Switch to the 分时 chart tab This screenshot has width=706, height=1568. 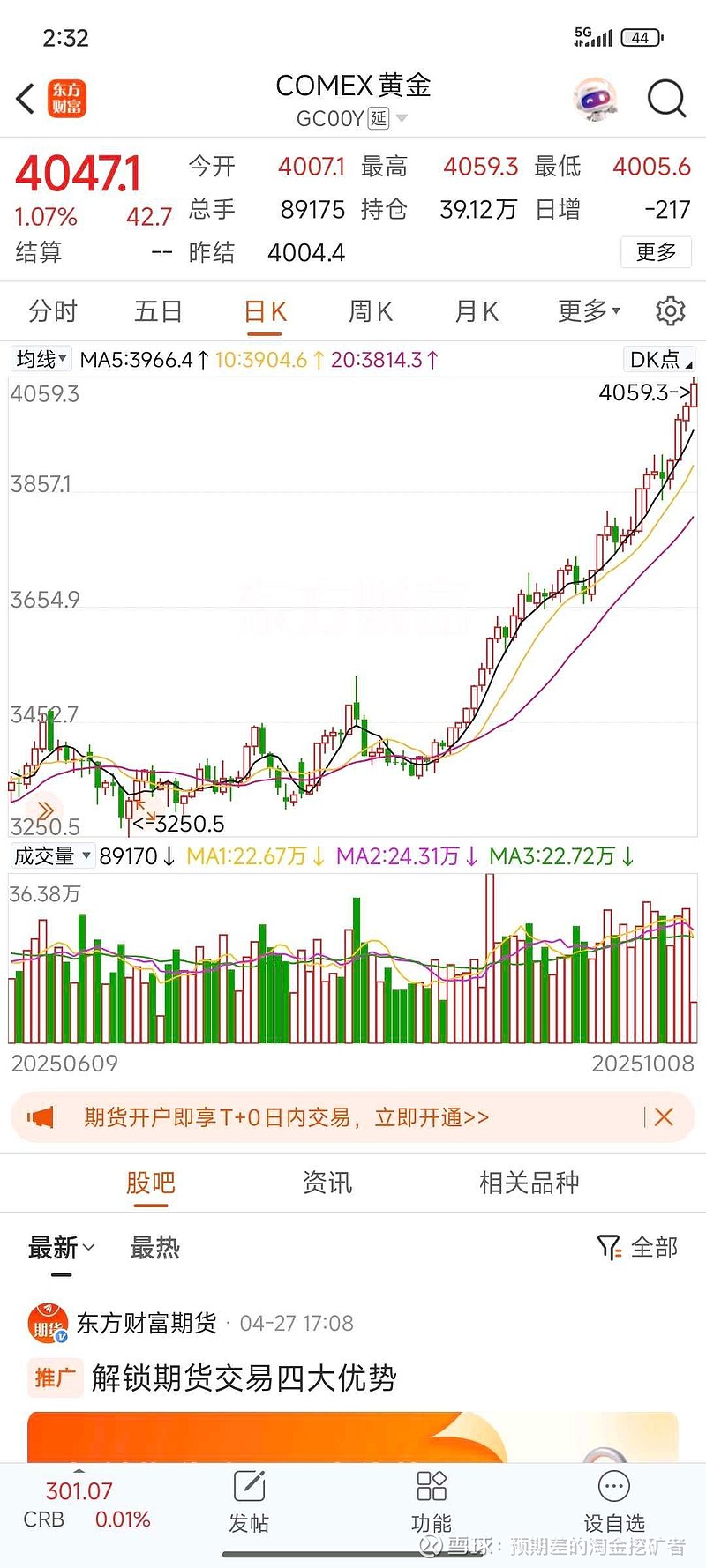point(53,311)
